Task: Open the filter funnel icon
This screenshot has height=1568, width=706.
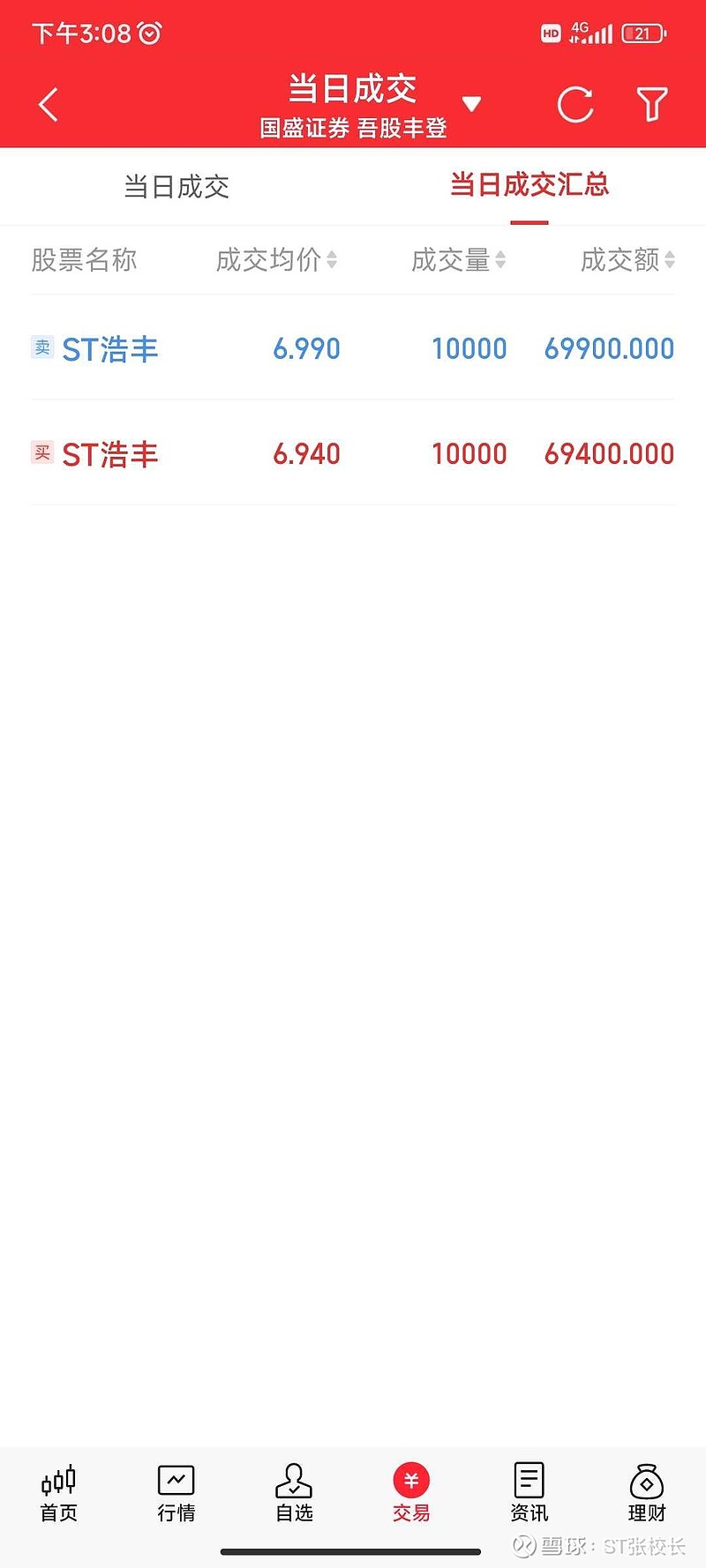Action: click(652, 105)
